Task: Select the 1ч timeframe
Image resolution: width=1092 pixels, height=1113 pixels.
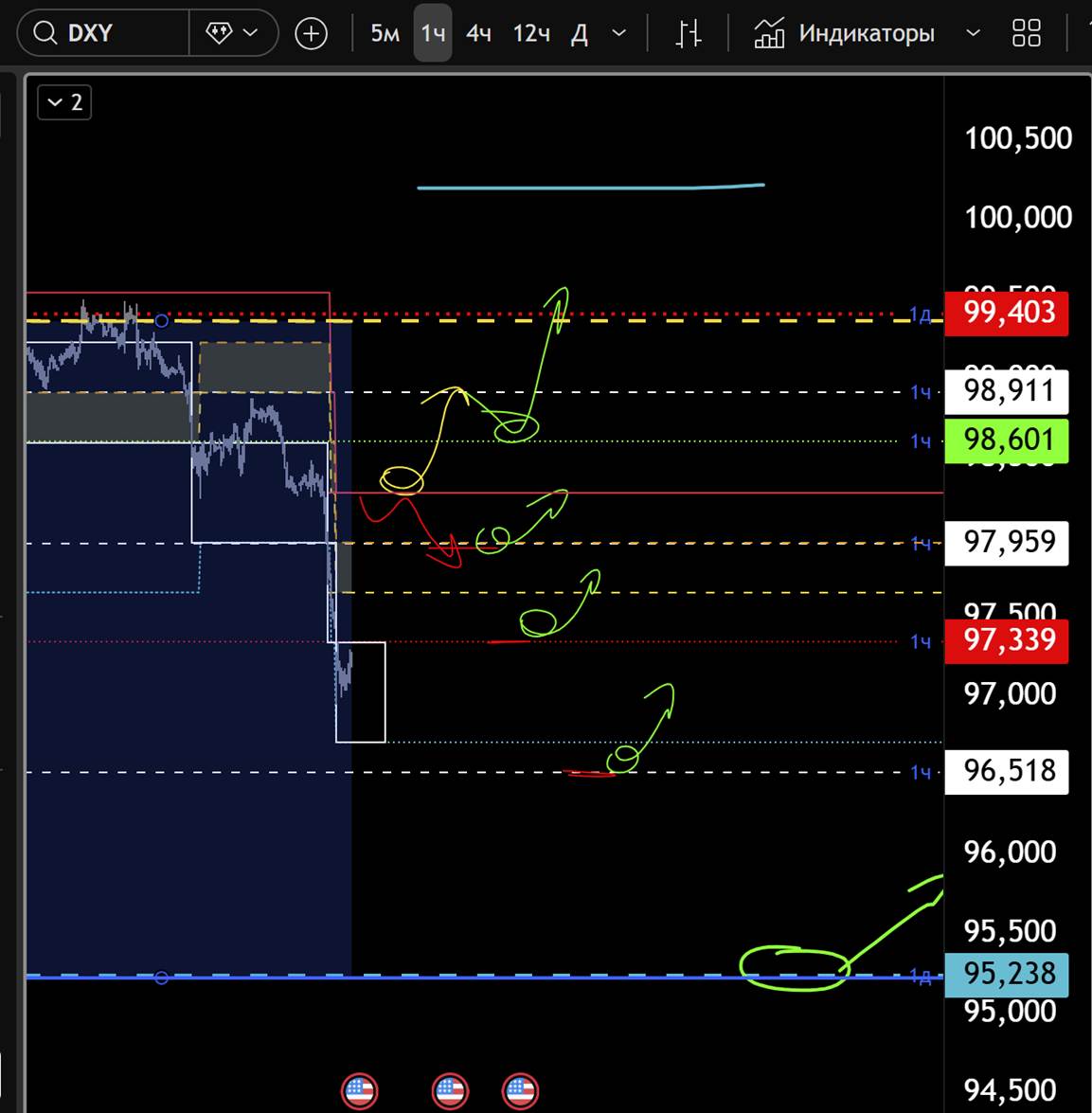Action: [x=433, y=34]
